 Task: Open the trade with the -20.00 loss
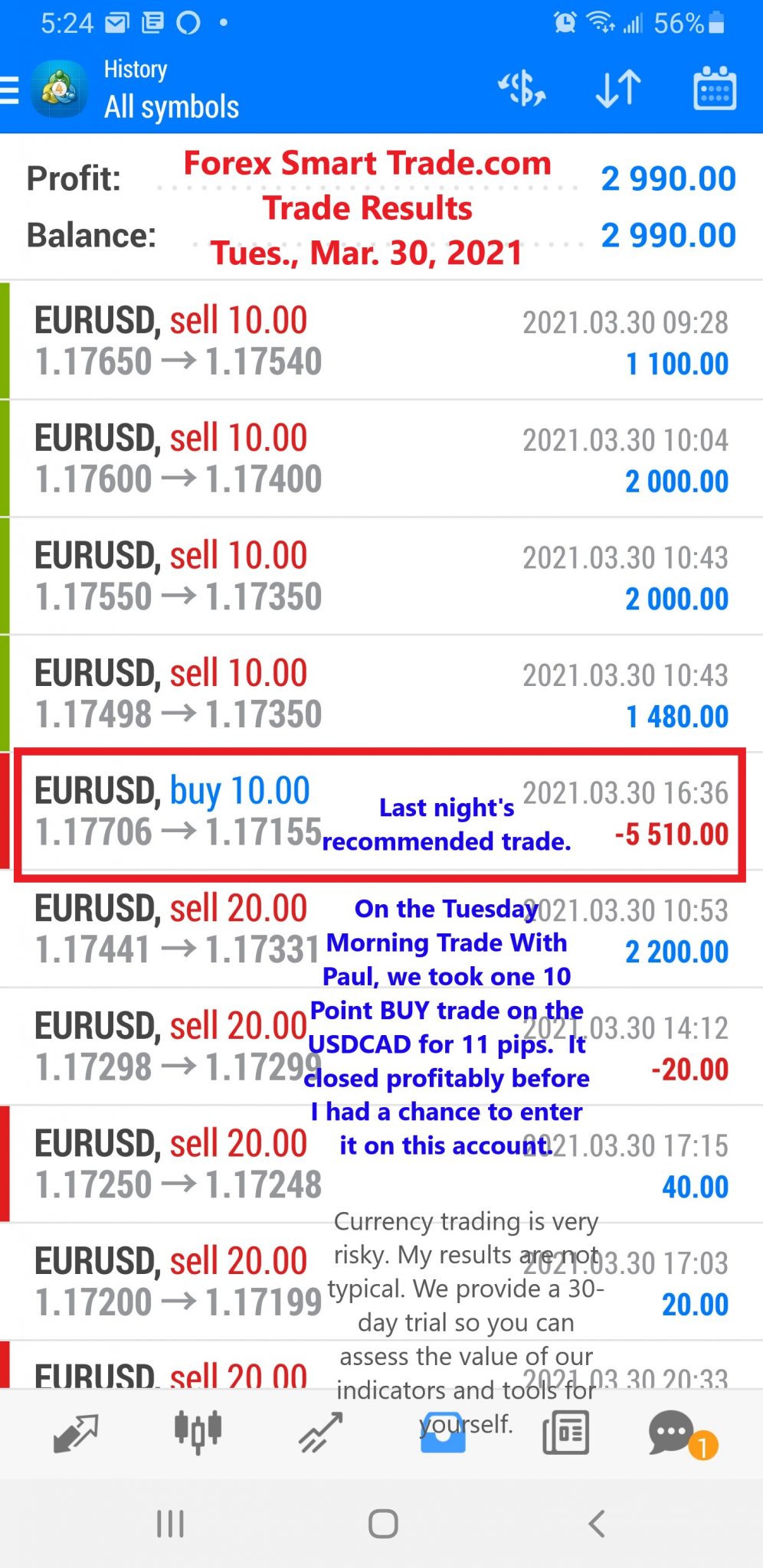(x=381, y=1047)
